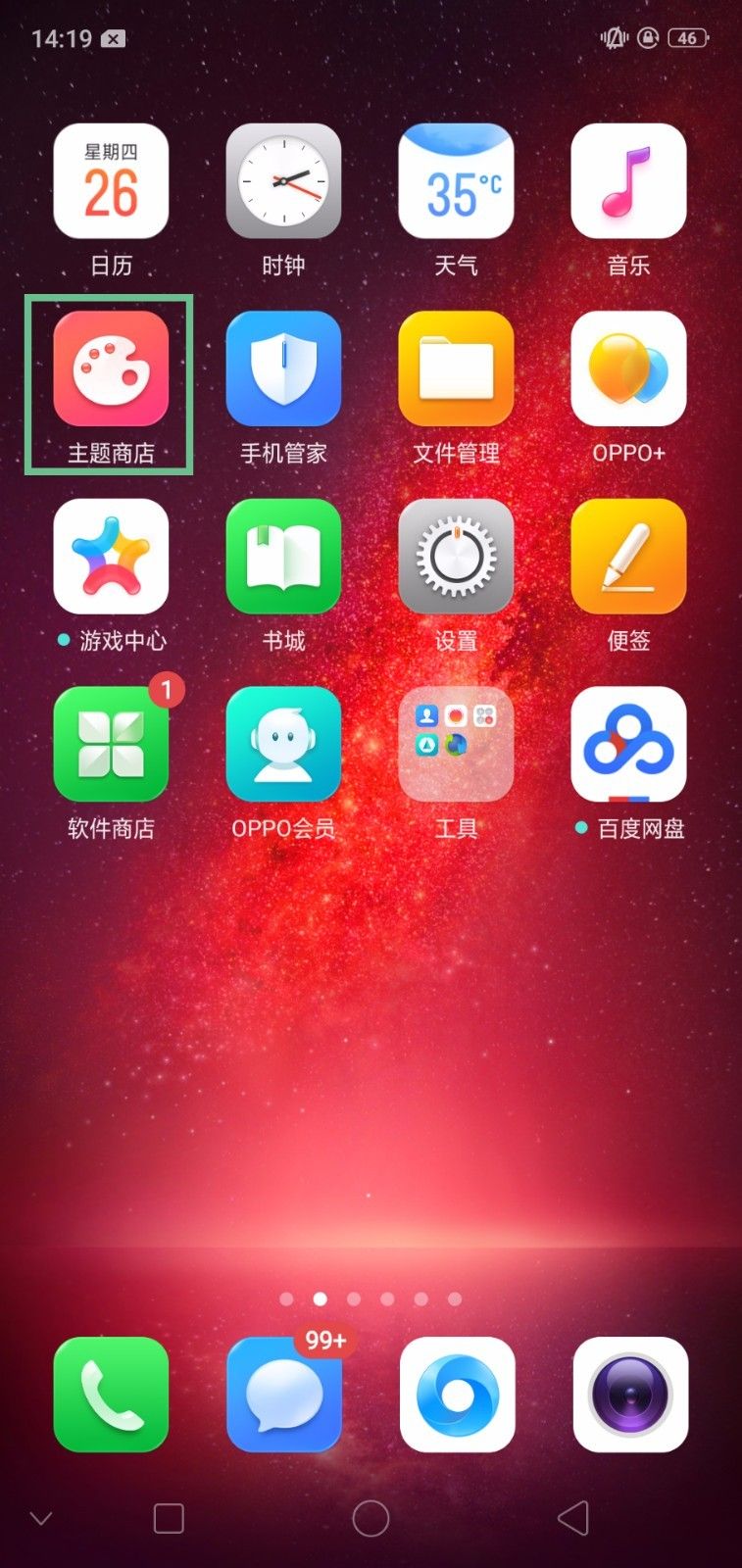This screenshot has height=1568, width=742.
Task: Launch the OPPO会员 member app
Action: click(x=283, y=745)
